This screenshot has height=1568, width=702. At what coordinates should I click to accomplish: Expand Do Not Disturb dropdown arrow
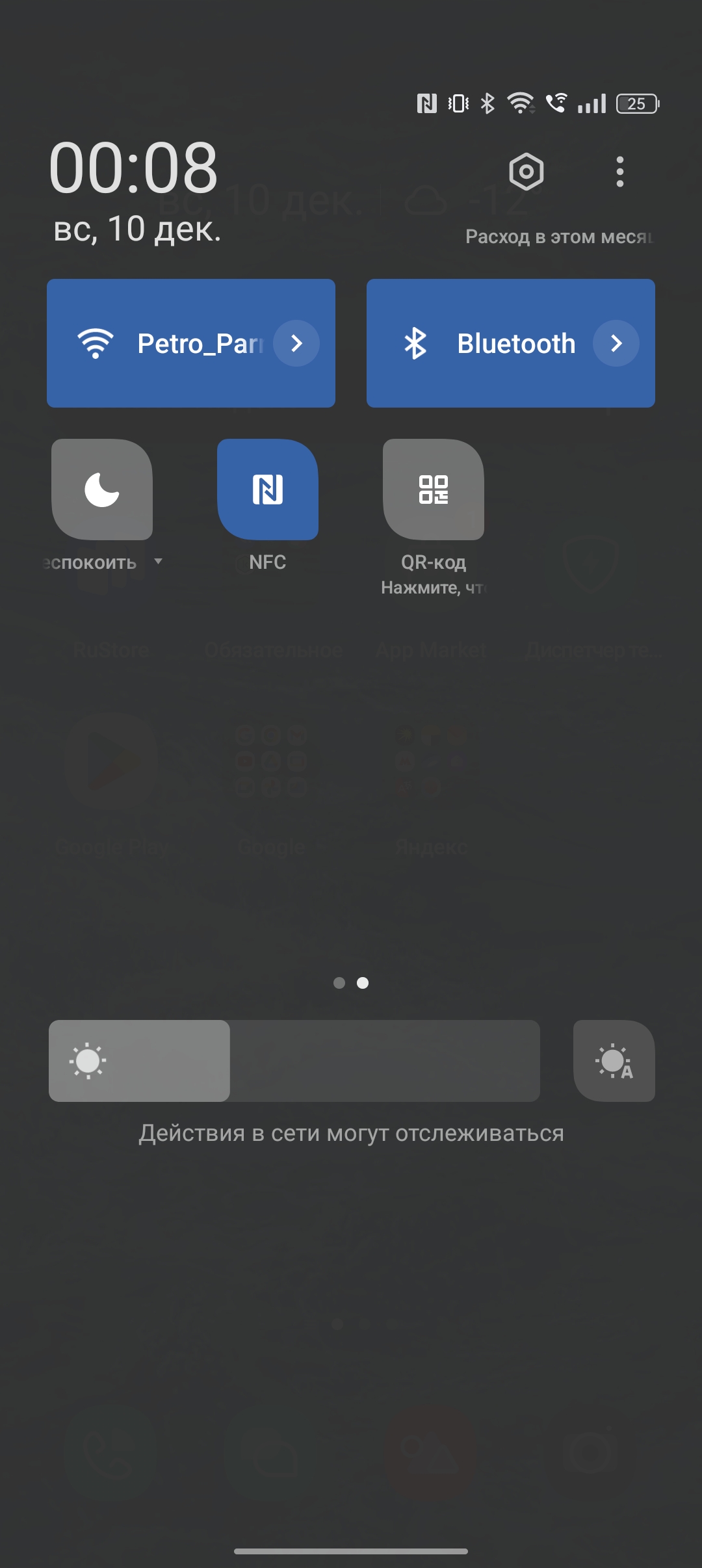tap(158, 561)
